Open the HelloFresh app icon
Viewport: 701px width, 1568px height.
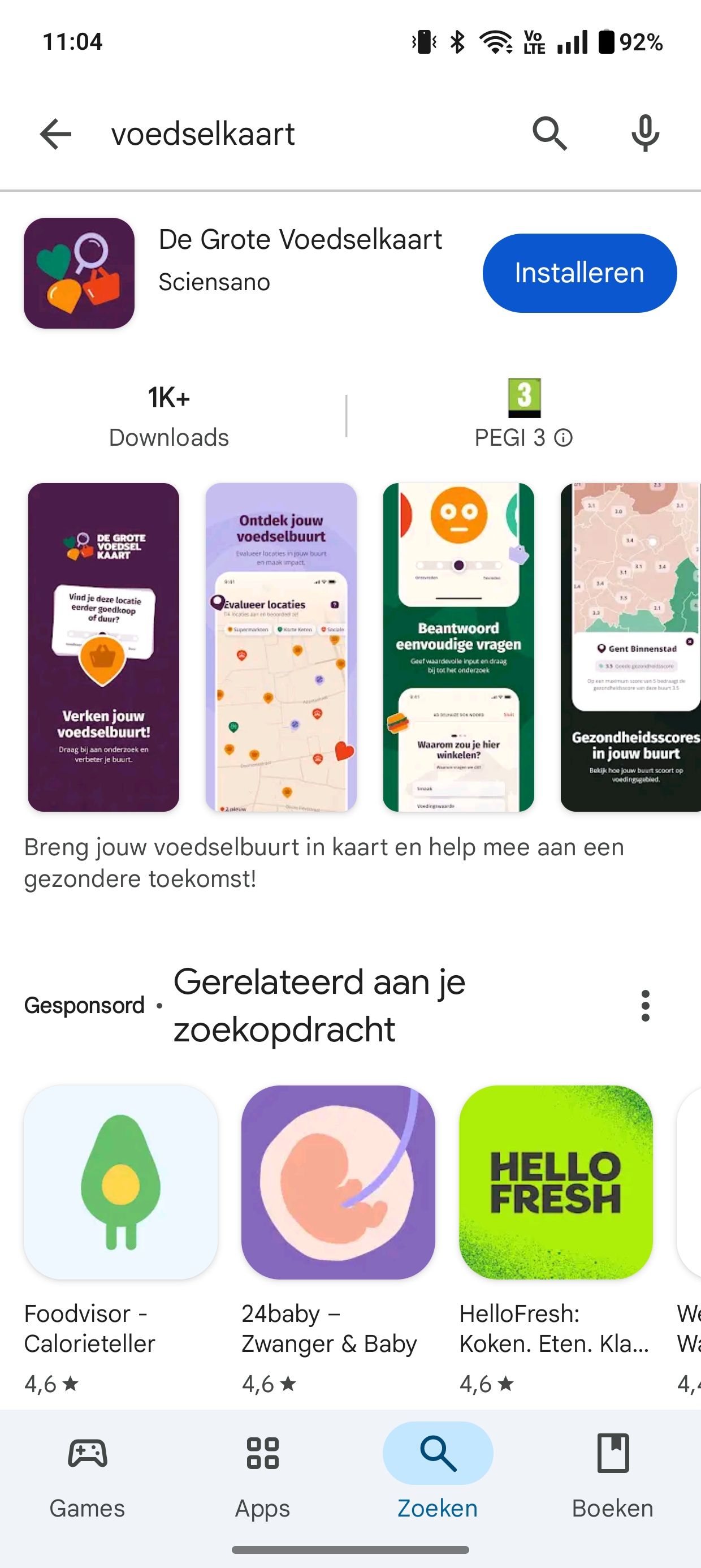coord(556,1186)
